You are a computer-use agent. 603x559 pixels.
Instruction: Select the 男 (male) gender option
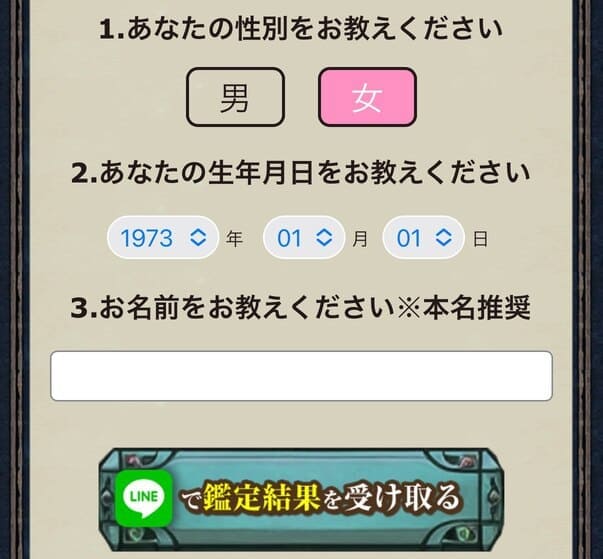pyautogui.click(x=235, y=97)
